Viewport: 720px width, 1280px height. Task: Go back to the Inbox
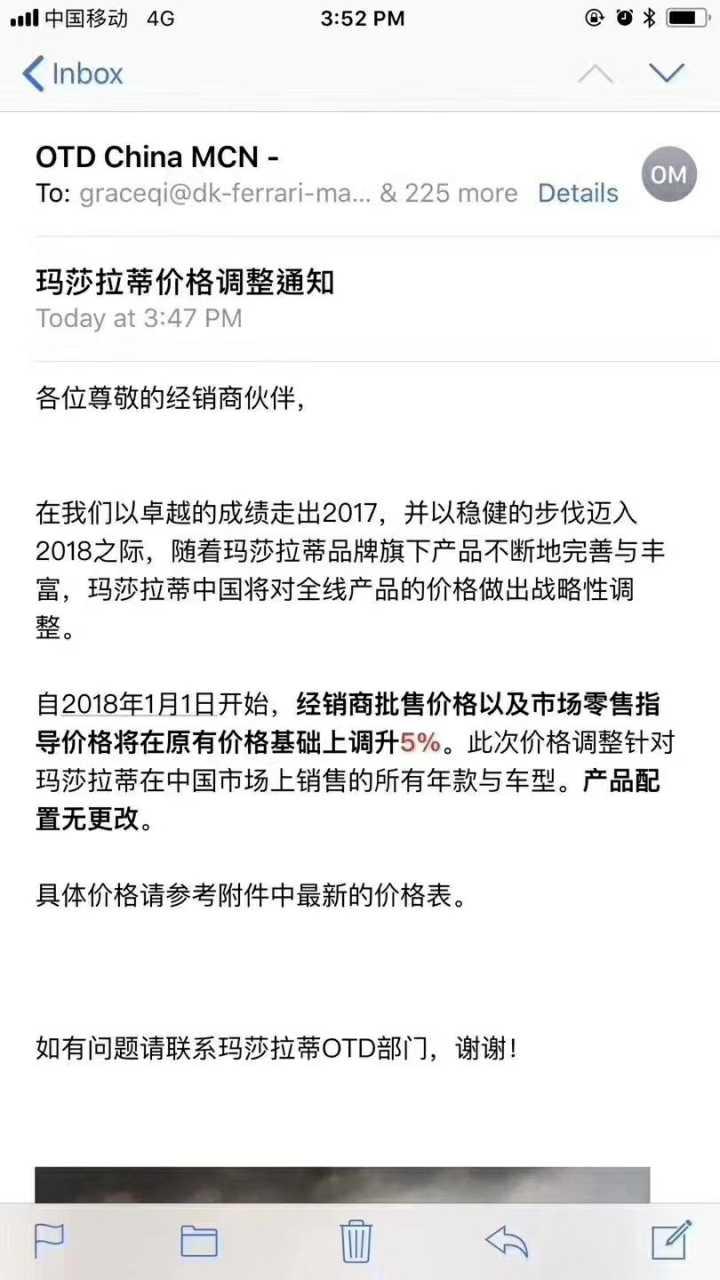[72, 74]
